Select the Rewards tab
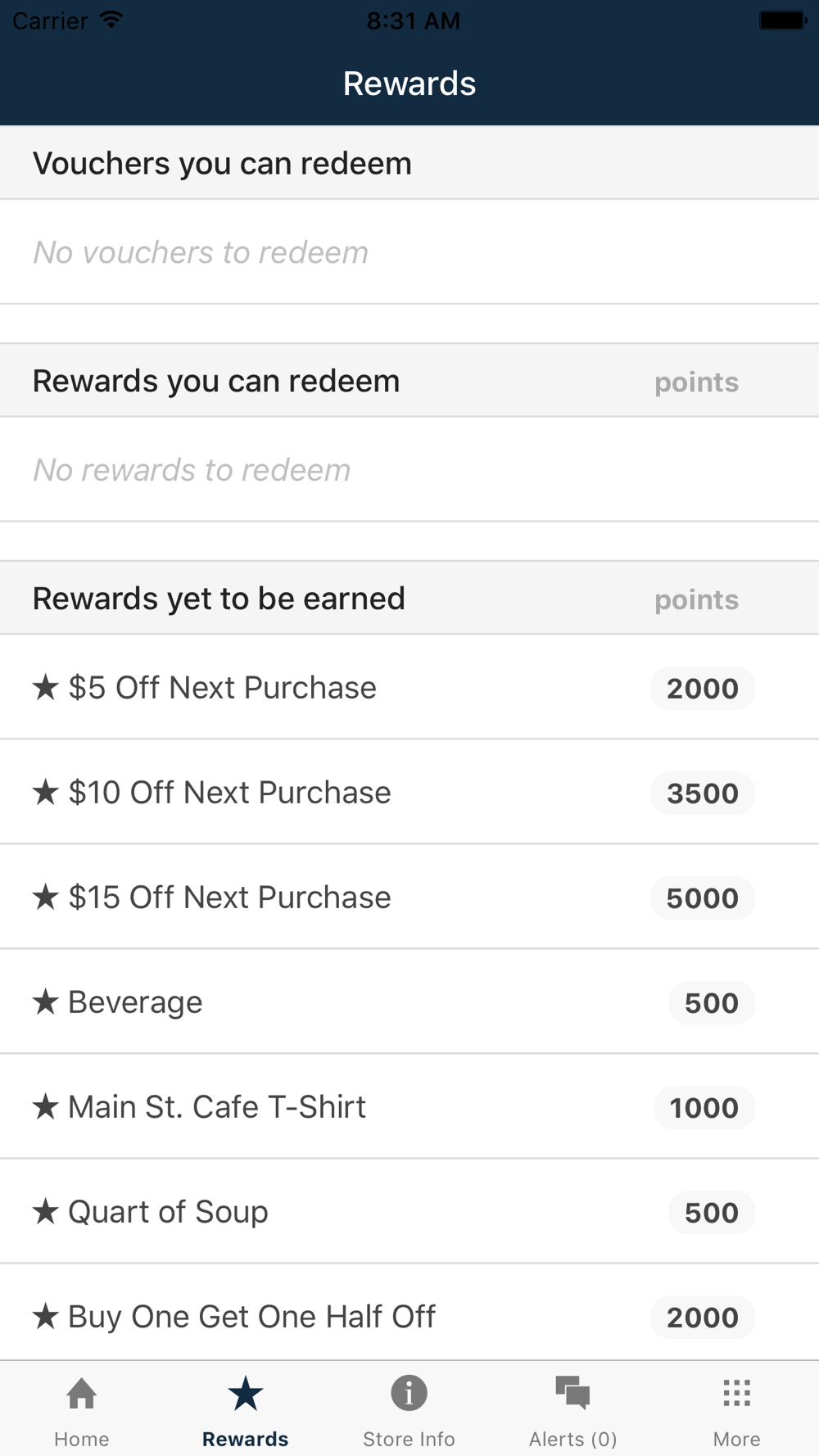 [x=246, y=1409]
